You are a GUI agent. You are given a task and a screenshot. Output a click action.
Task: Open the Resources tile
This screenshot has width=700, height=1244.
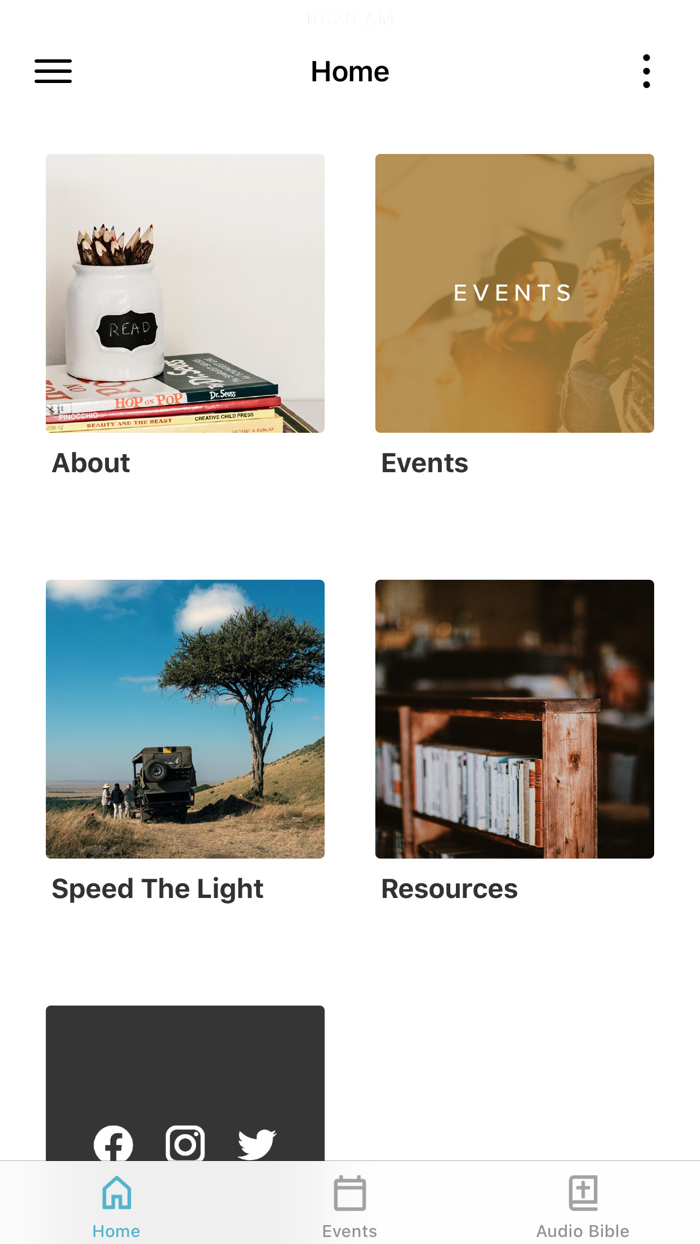[x=514, y=718]
